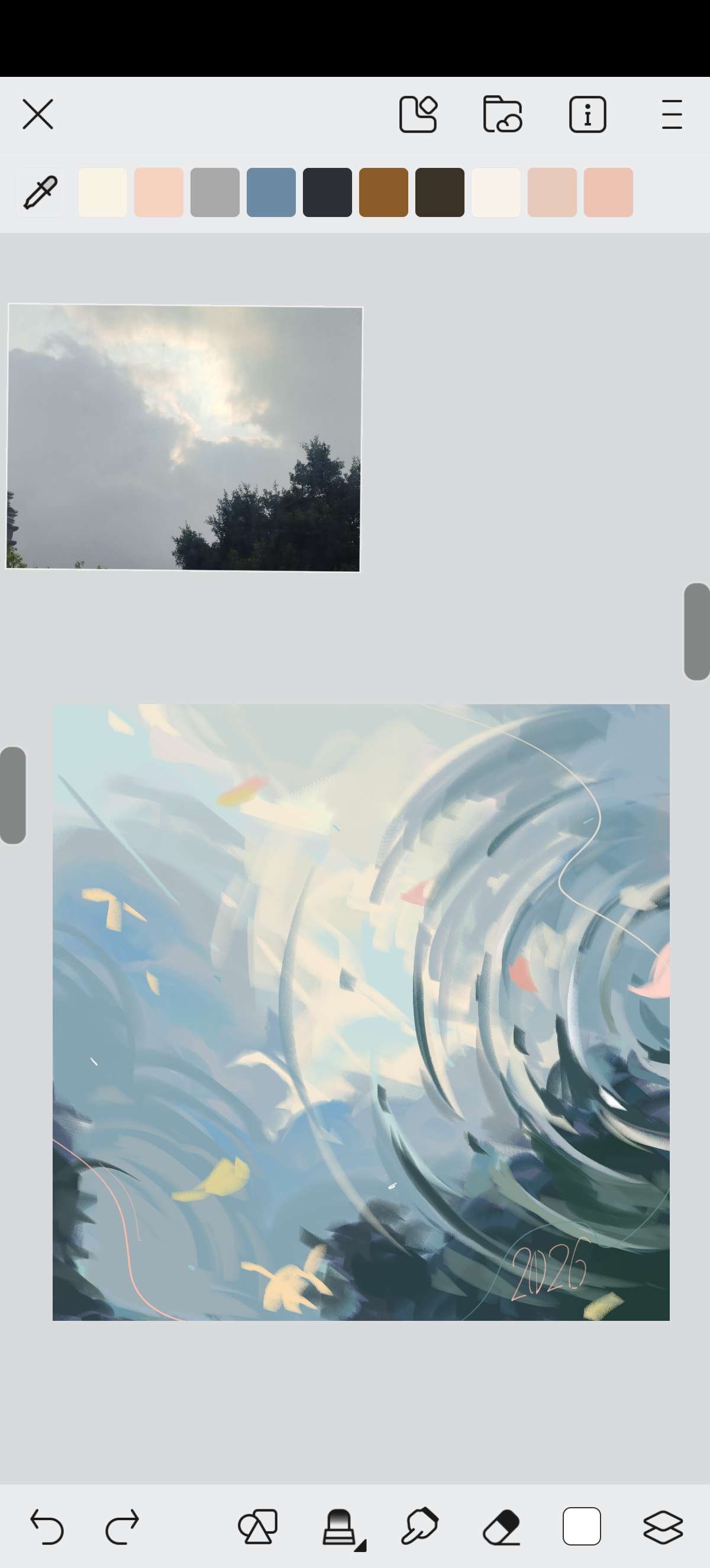Activate the eyedropper color picker

40,192
